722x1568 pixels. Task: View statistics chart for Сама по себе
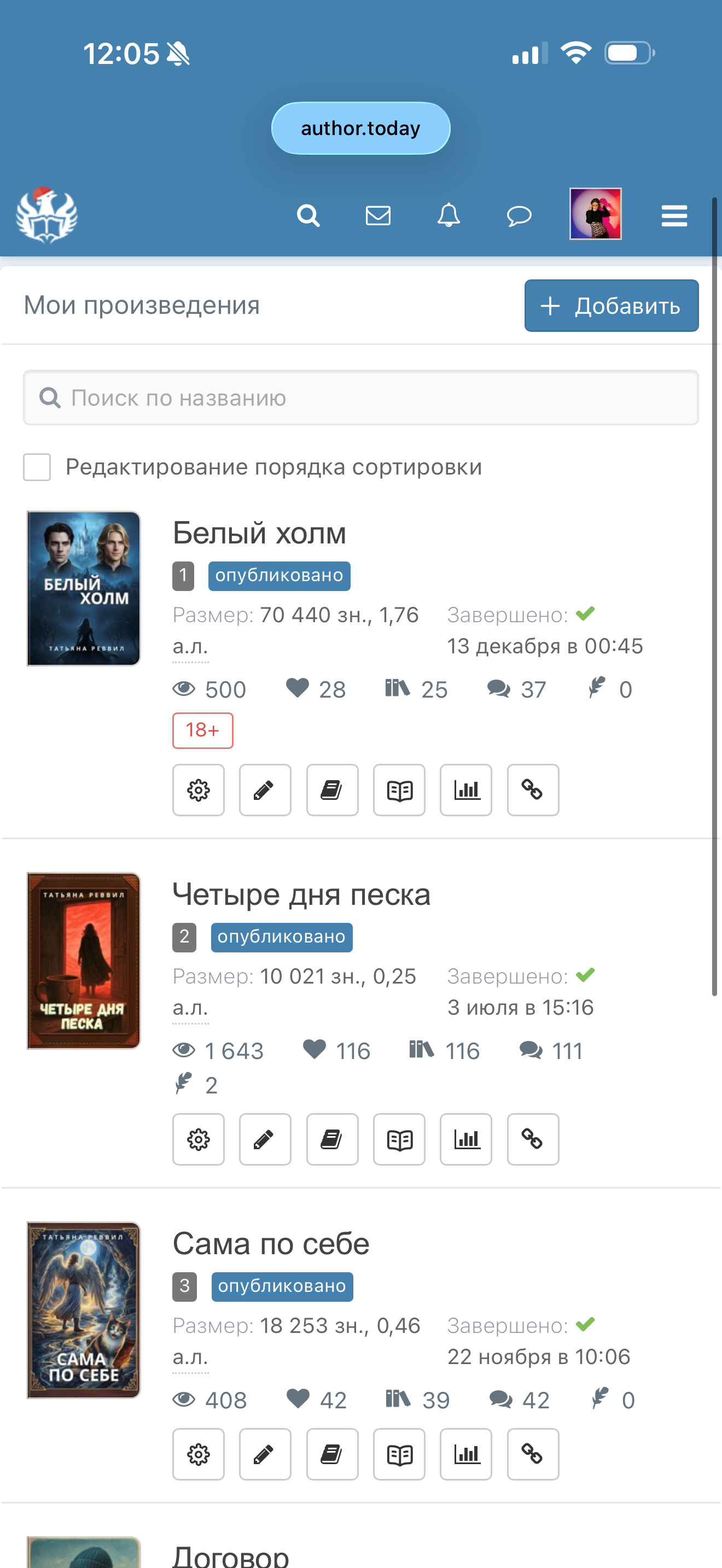pyautogui.click(x=467, y=1454)
